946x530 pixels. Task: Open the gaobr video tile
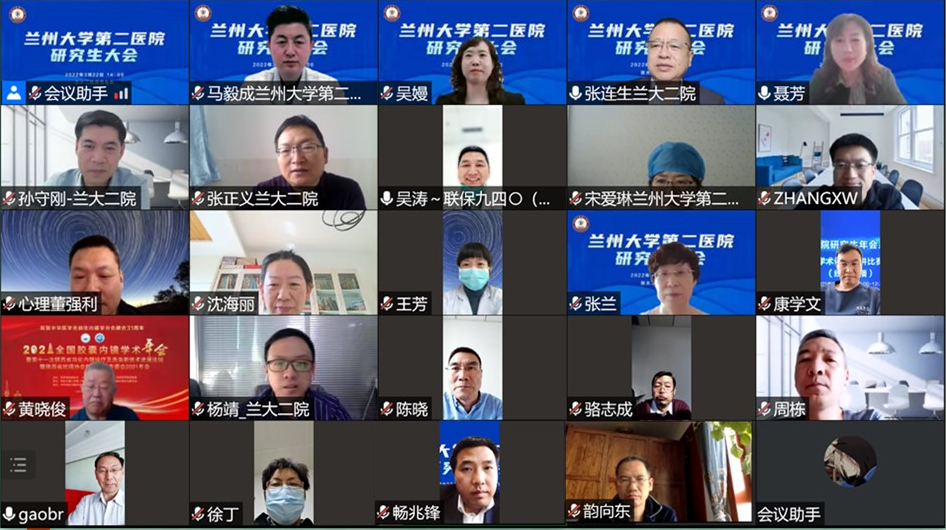(x=94, y=475)
